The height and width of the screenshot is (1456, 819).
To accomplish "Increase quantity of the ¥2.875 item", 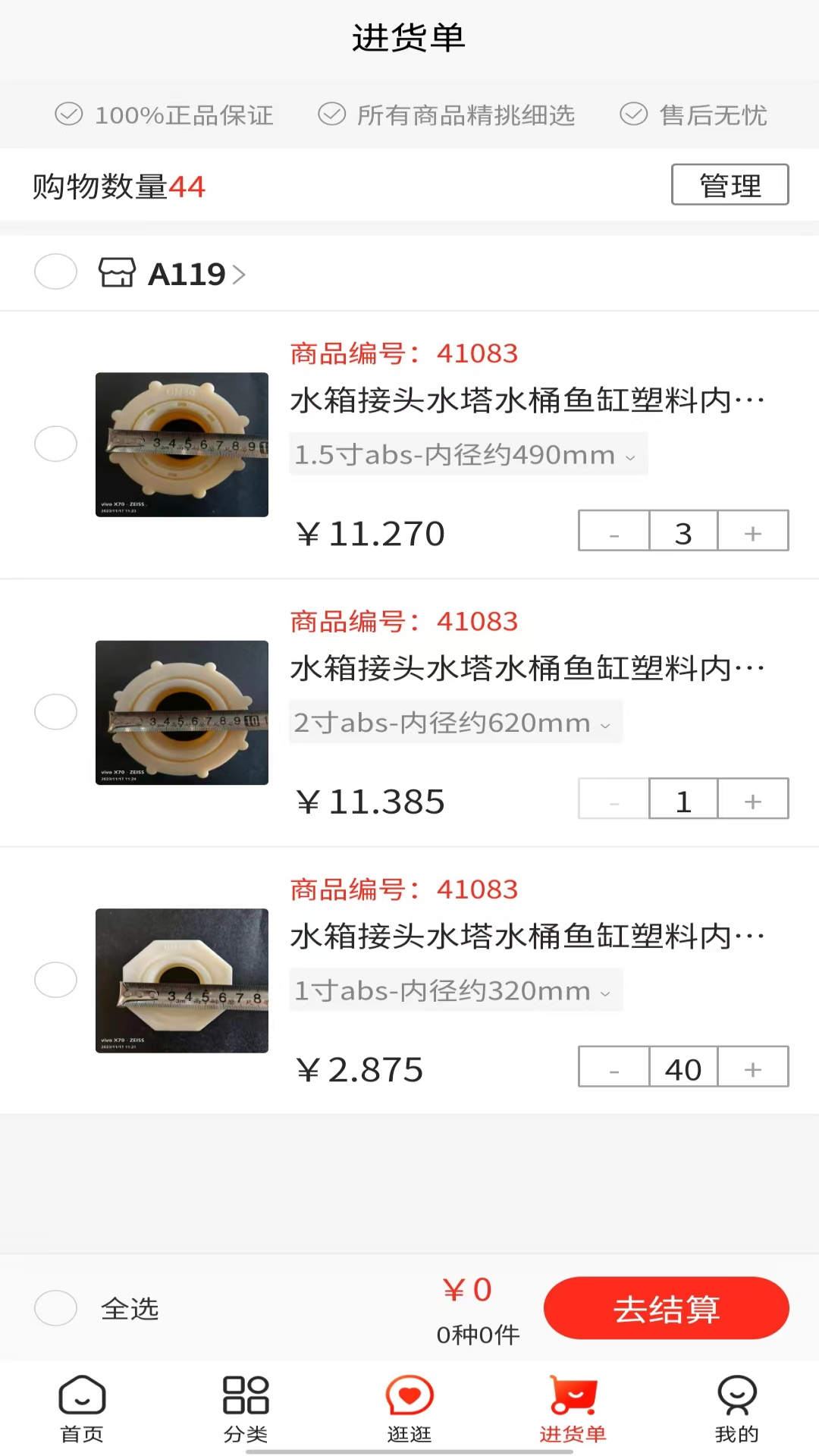I will [x=752, y=1067].
